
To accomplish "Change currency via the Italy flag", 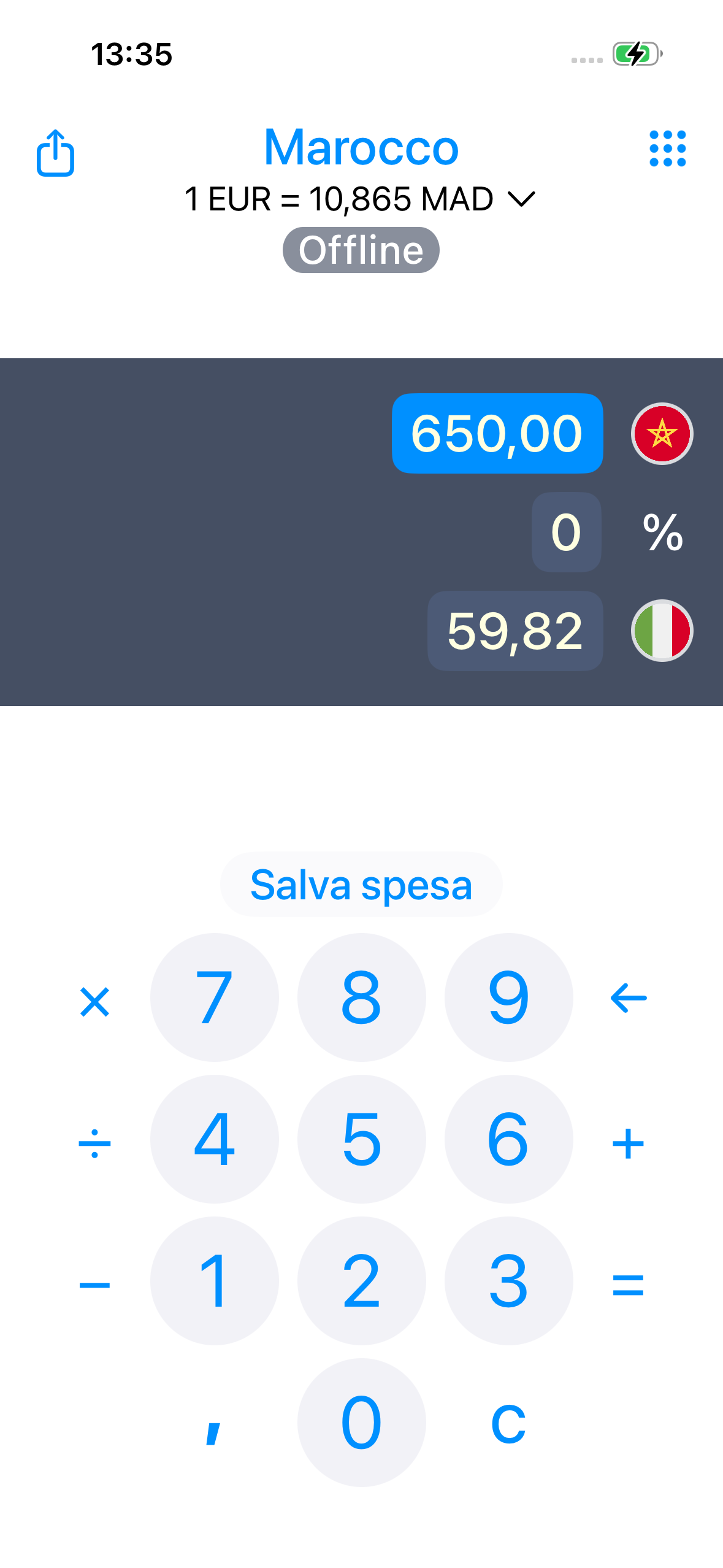I will [662, 631].
